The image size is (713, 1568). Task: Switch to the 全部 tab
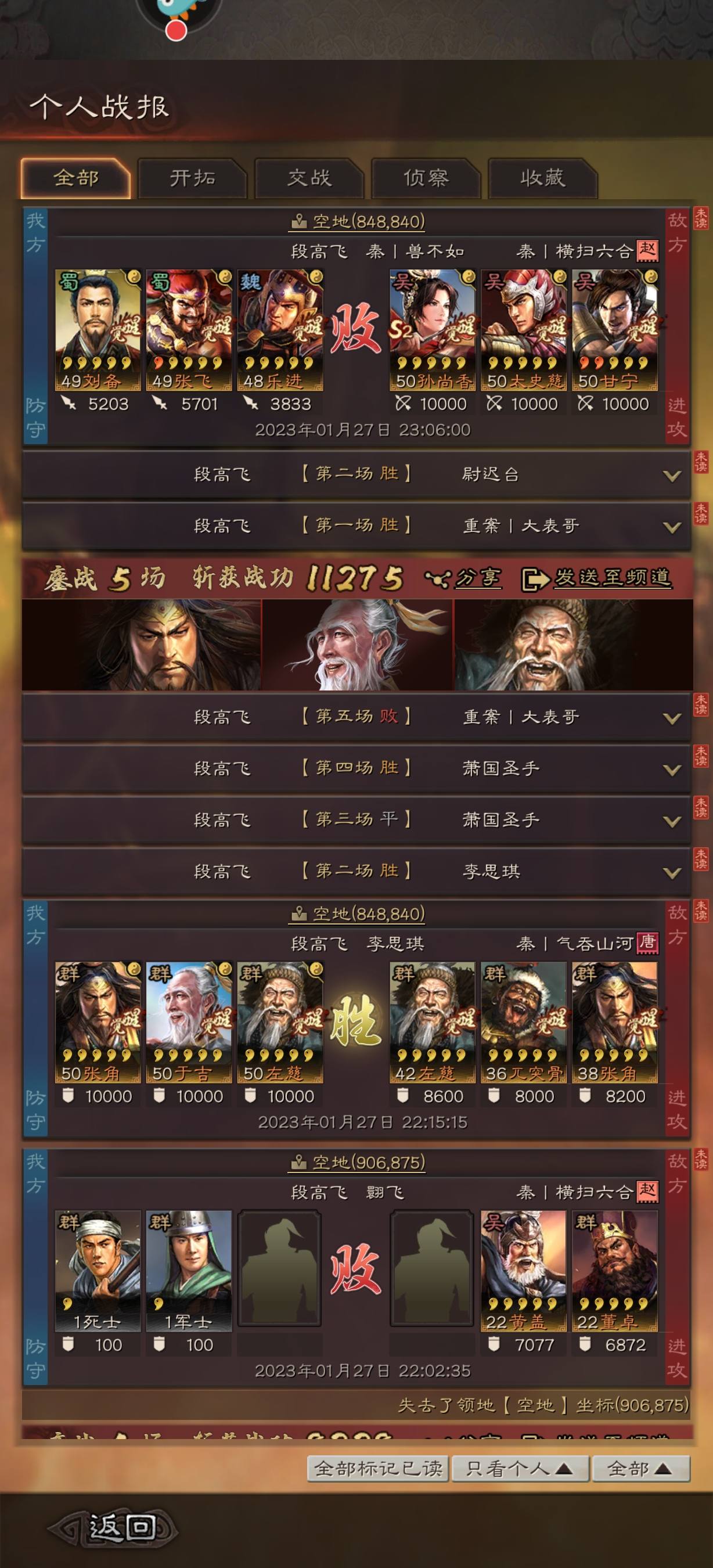(75, 178)
